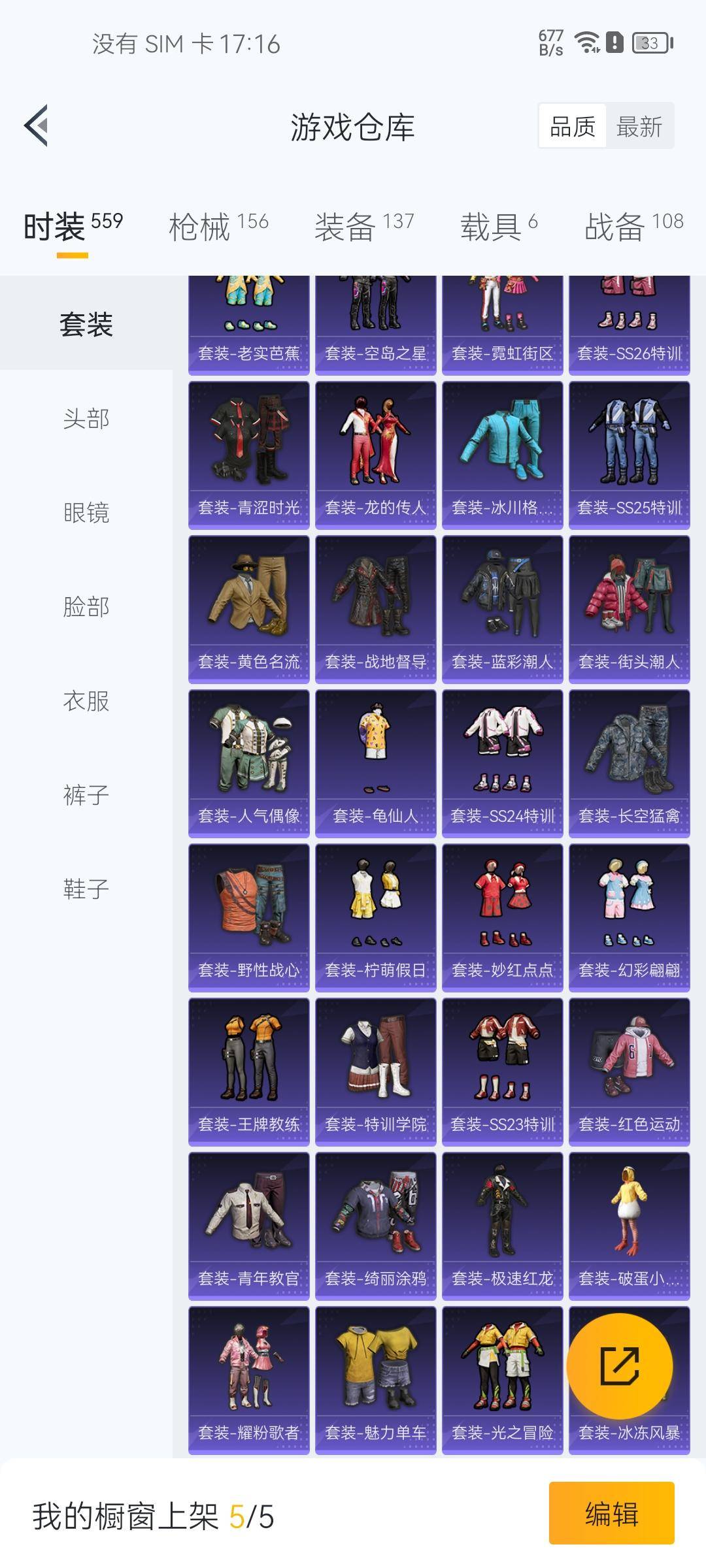This screenshot has height=1568, width=706.
Task: Select the 品质 sorting option
Action: (x=573, y=126)
